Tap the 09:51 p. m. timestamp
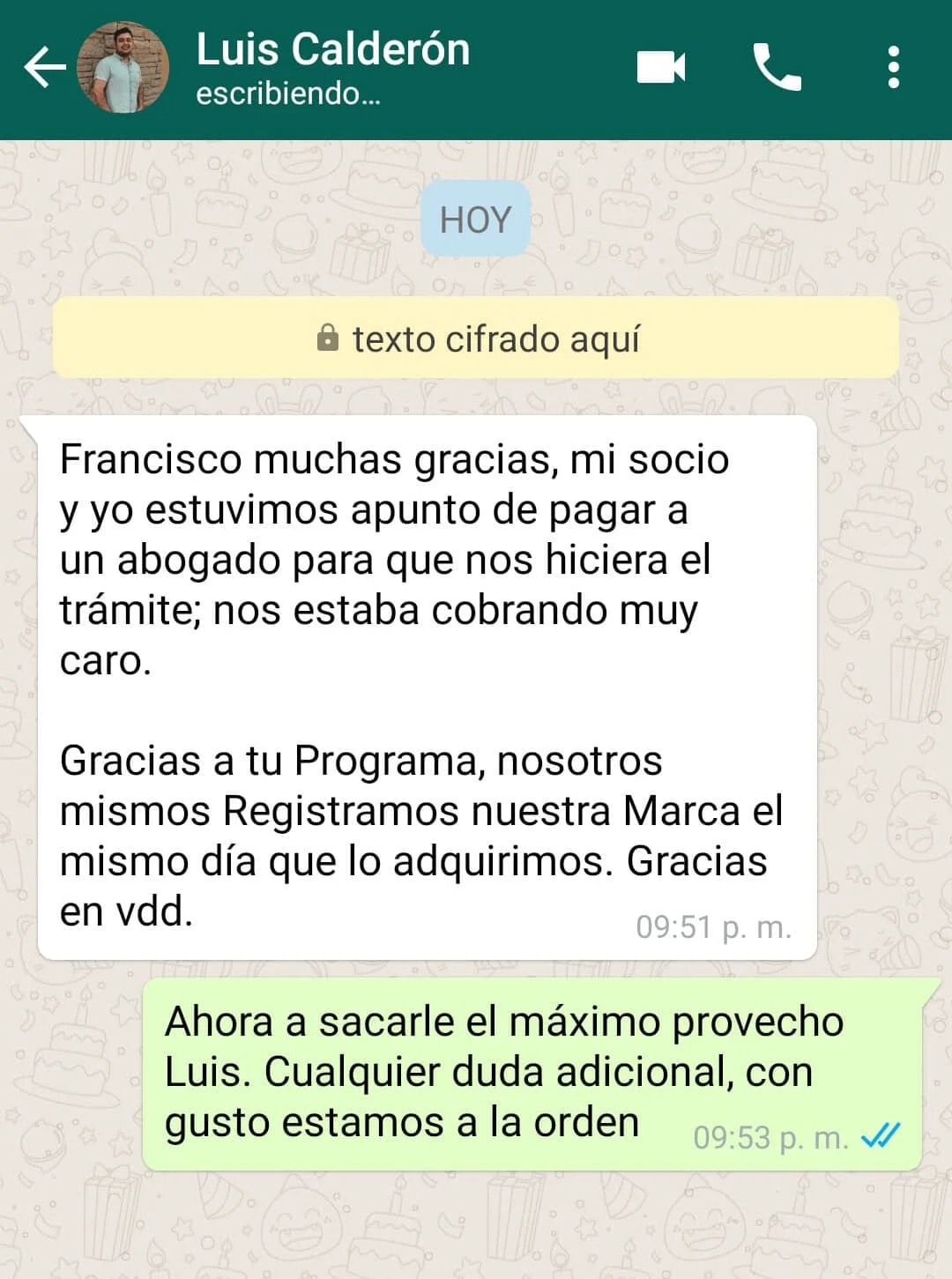This screenshot has width=952, height=1279. [x=715, y=926]
